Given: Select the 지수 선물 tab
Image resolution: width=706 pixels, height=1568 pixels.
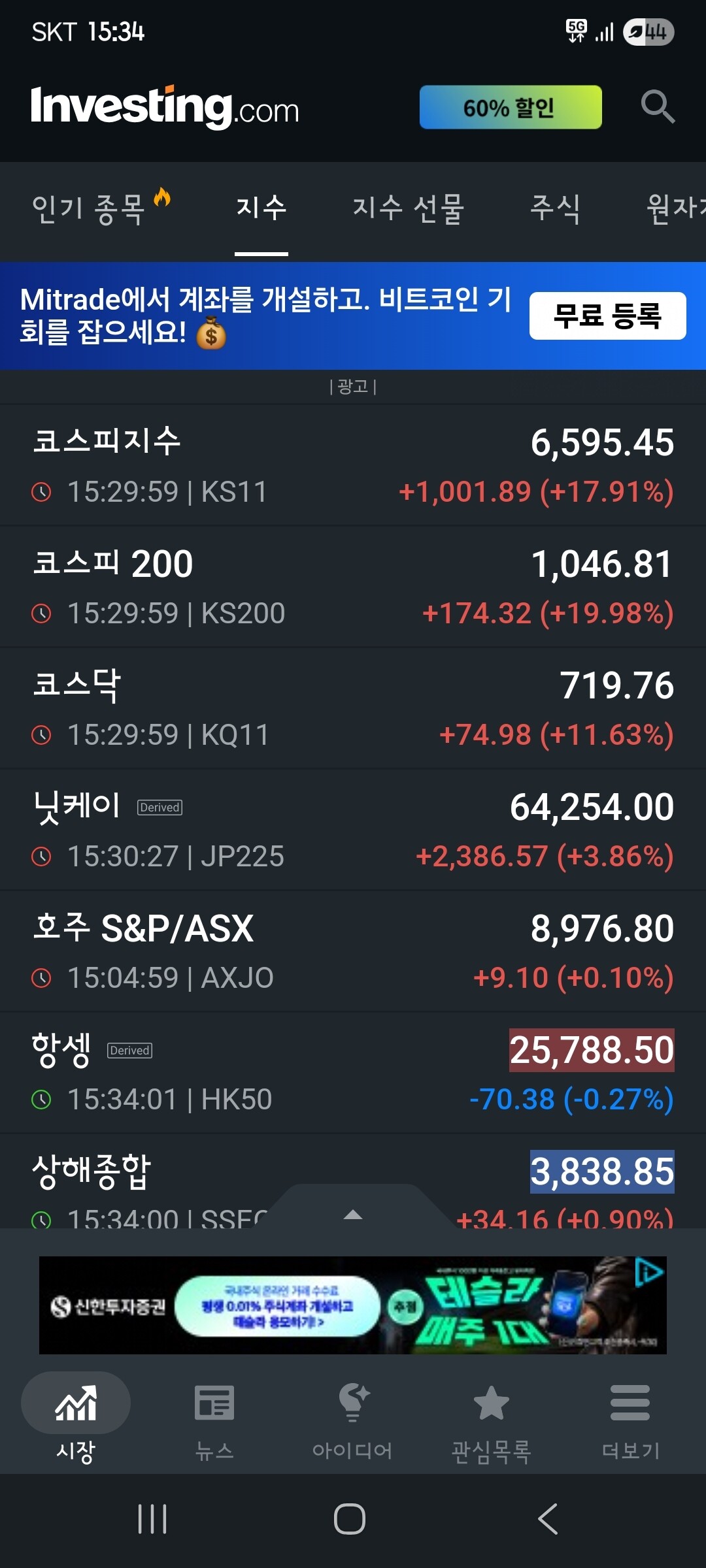Looking at the screenshot, I should [x=409, y=208].
